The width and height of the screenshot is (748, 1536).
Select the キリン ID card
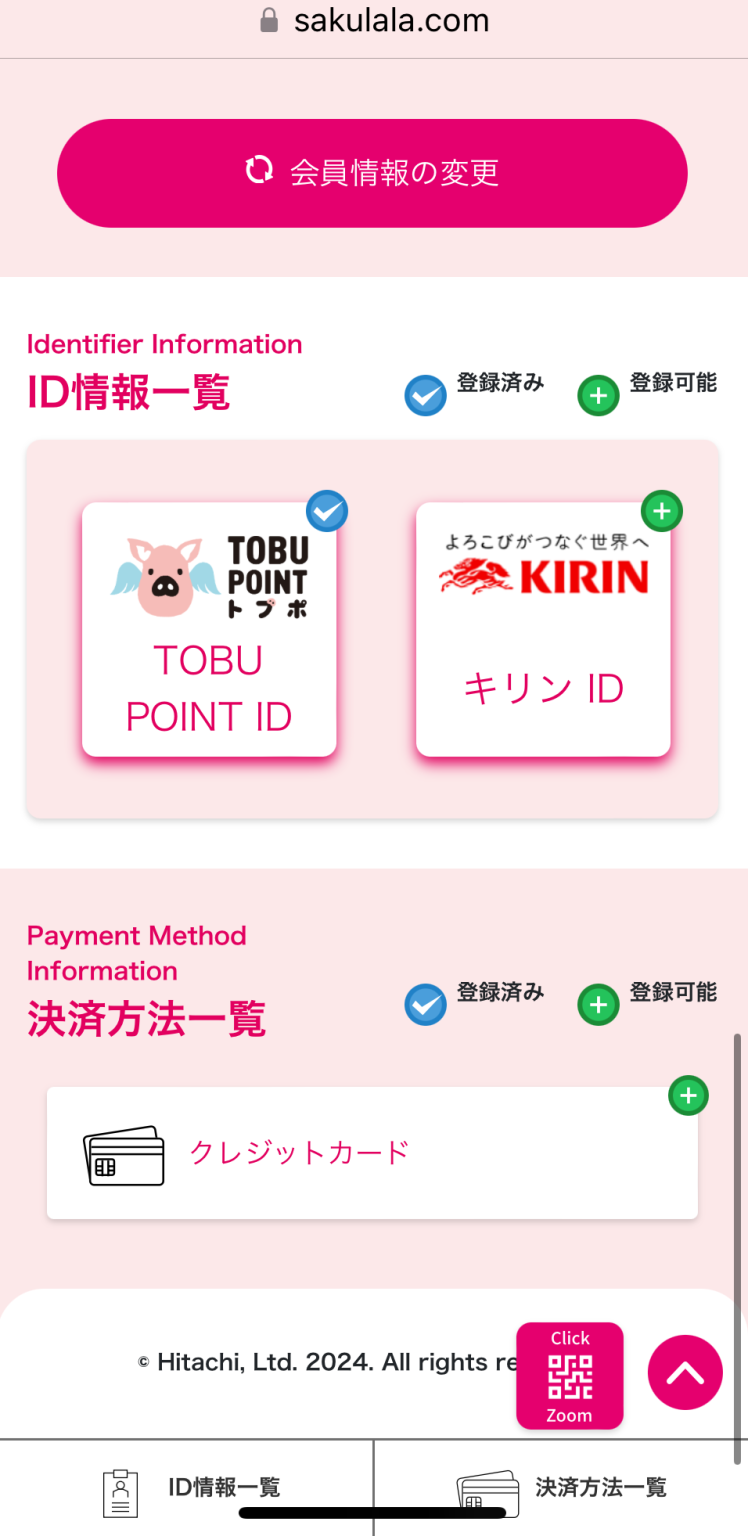(543, 630)
